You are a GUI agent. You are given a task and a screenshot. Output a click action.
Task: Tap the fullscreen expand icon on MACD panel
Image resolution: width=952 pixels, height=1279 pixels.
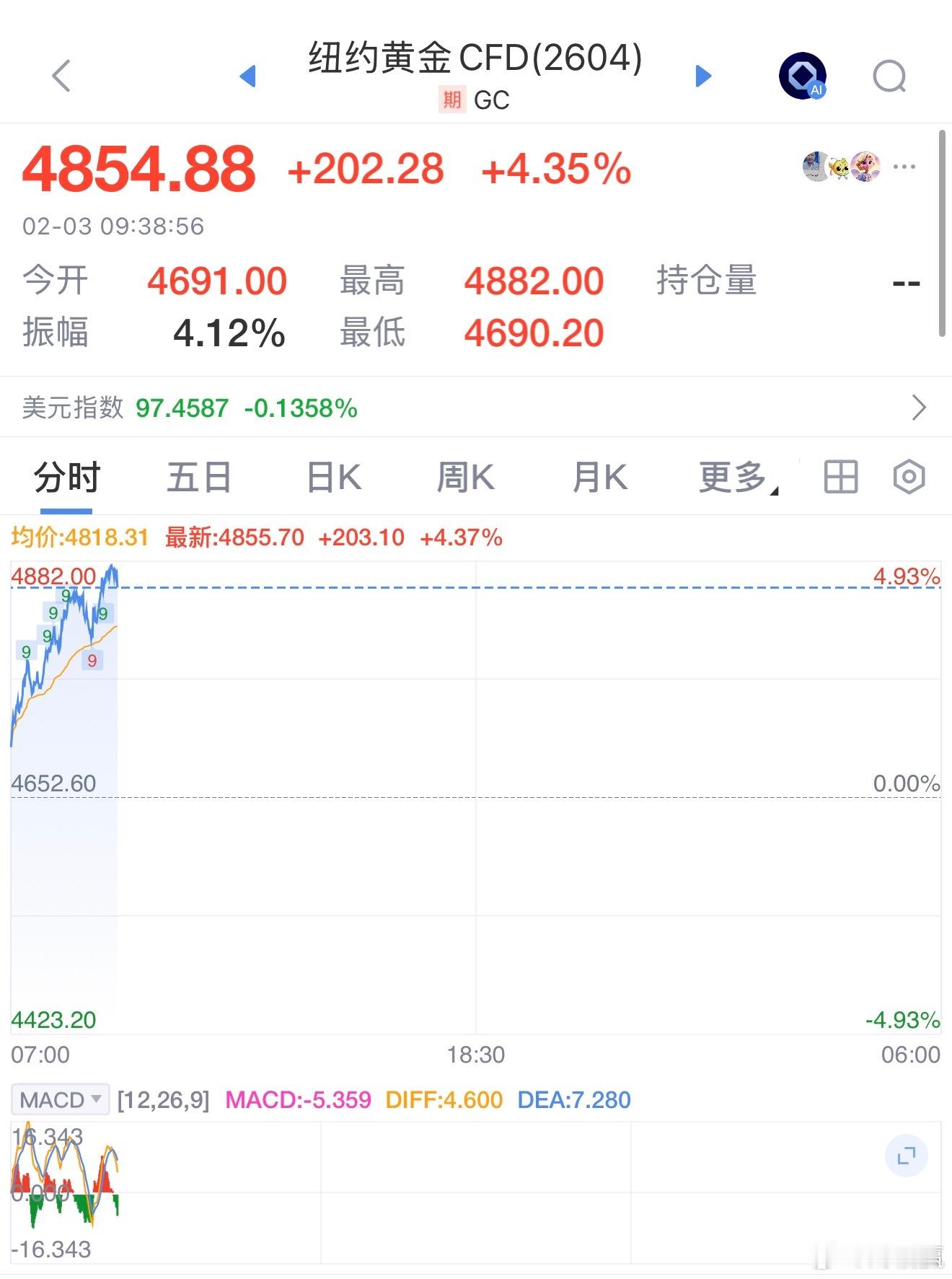907,1155
